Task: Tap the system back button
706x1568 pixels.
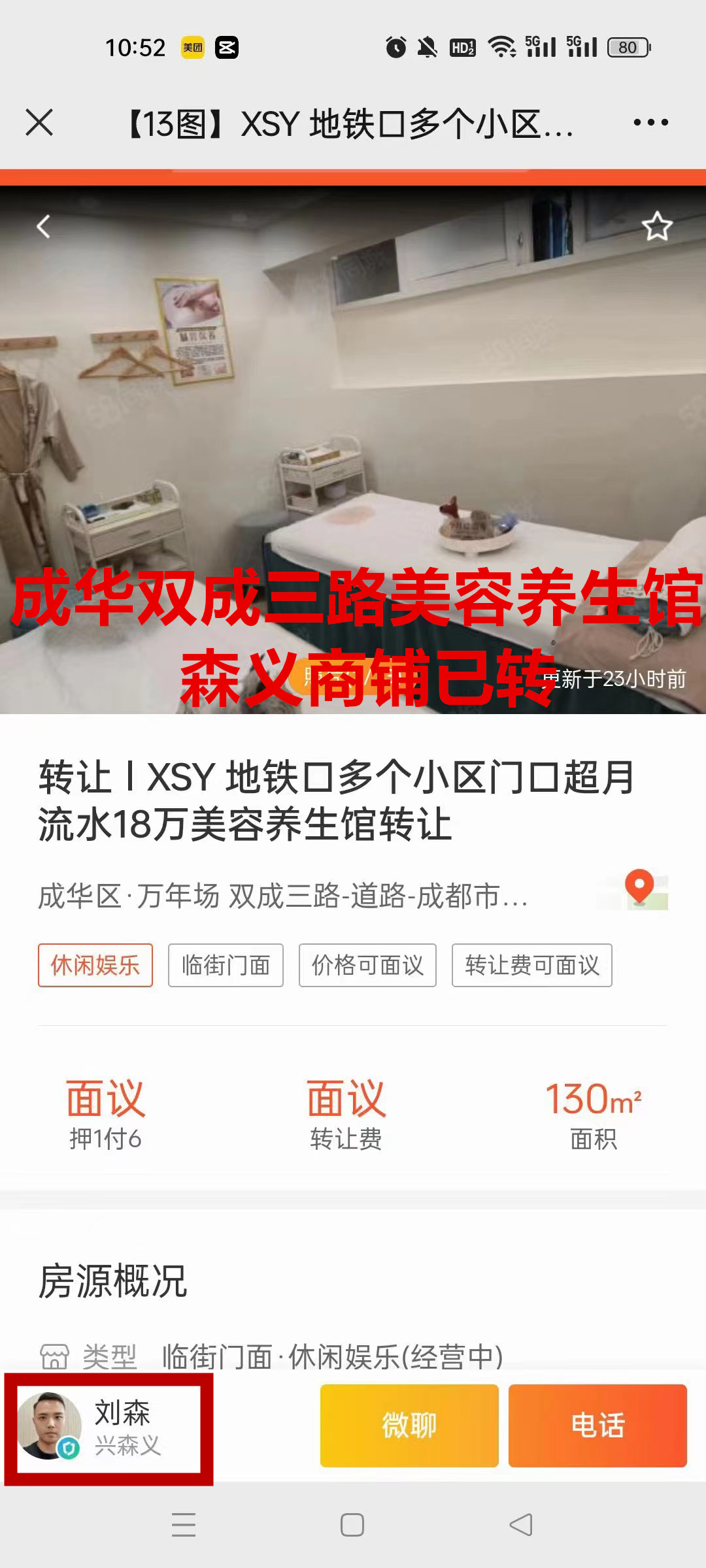Action: pyautogui.click(x=521, y=1525)
